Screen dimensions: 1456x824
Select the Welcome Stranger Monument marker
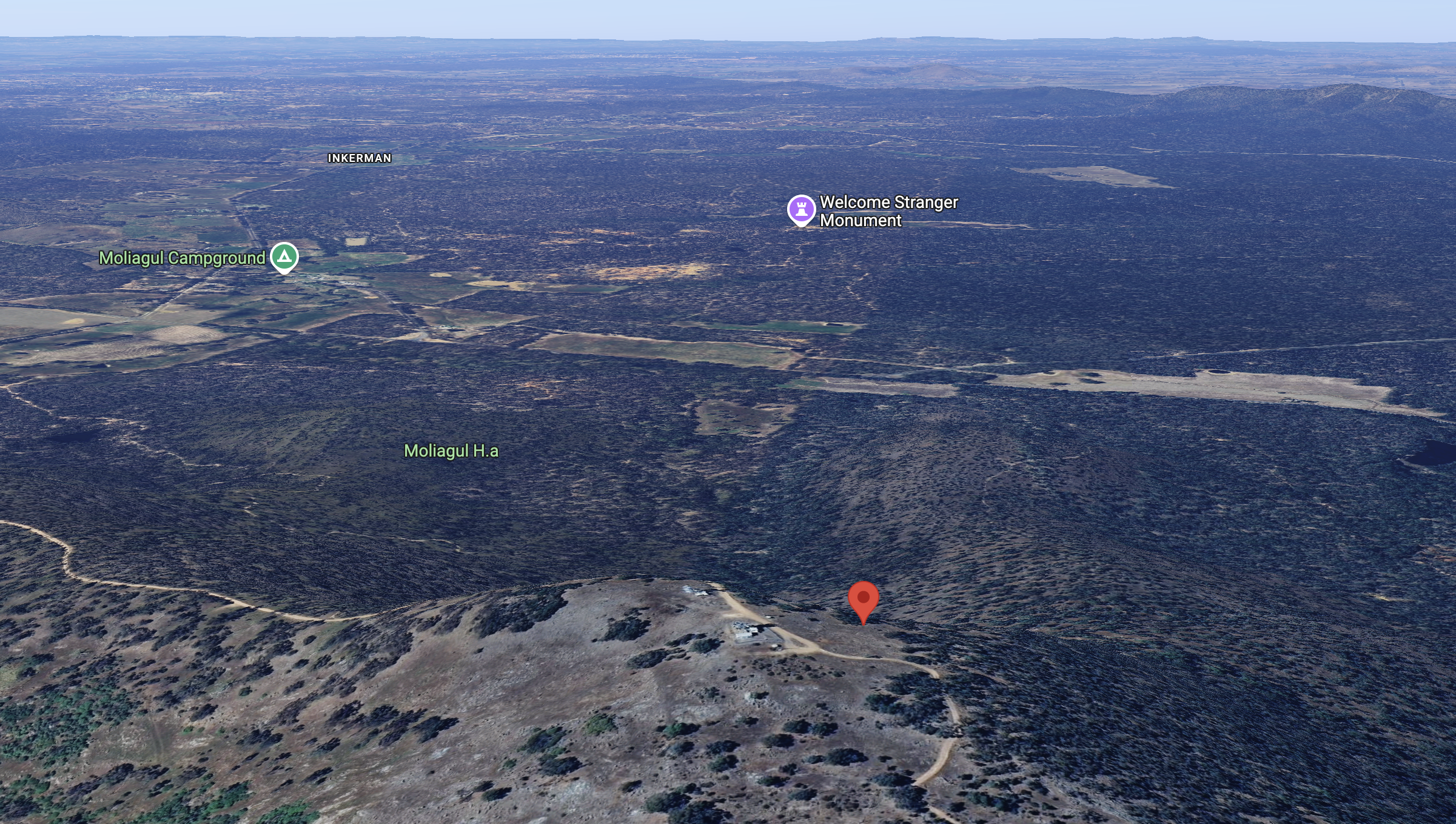pos(800,210)
